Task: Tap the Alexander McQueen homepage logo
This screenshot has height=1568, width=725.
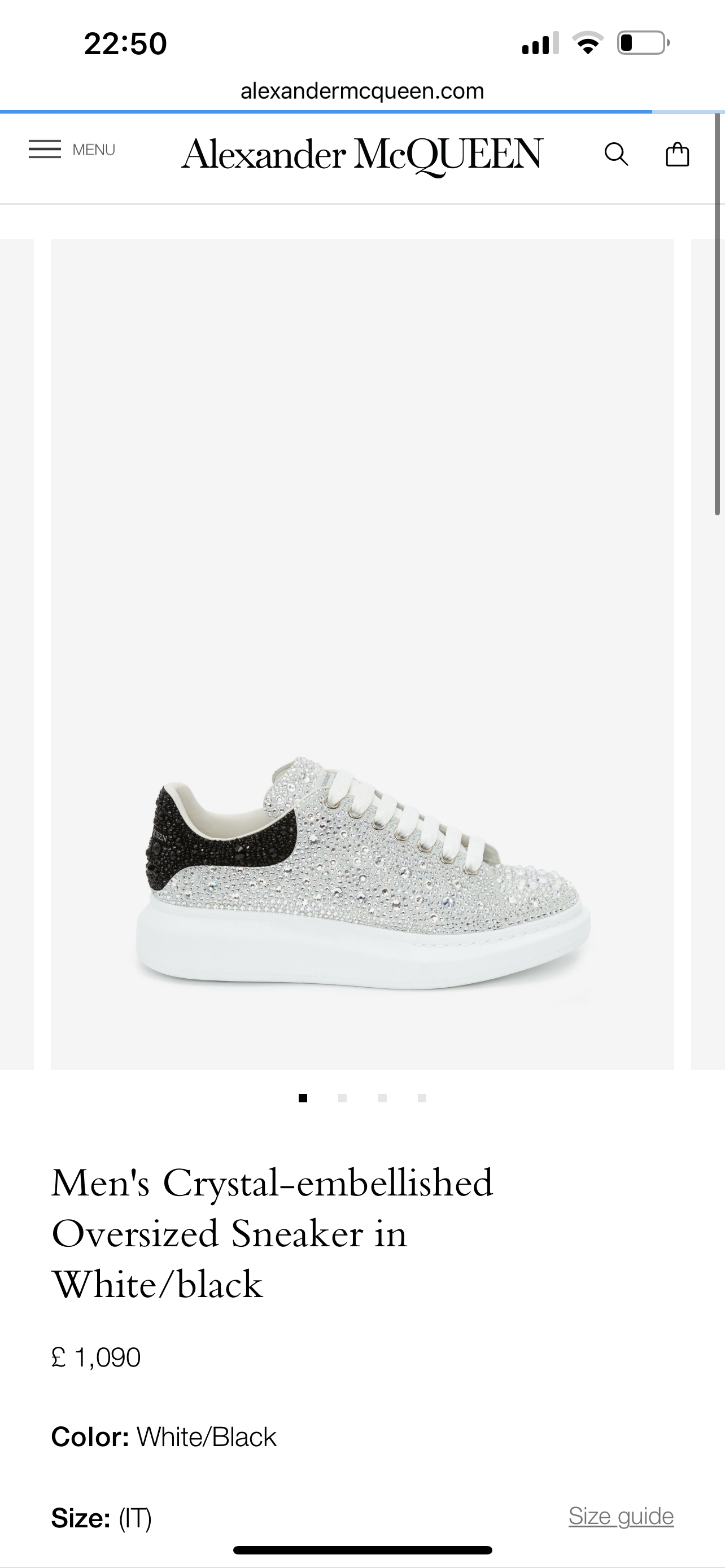Action: (x=361, y=155)
